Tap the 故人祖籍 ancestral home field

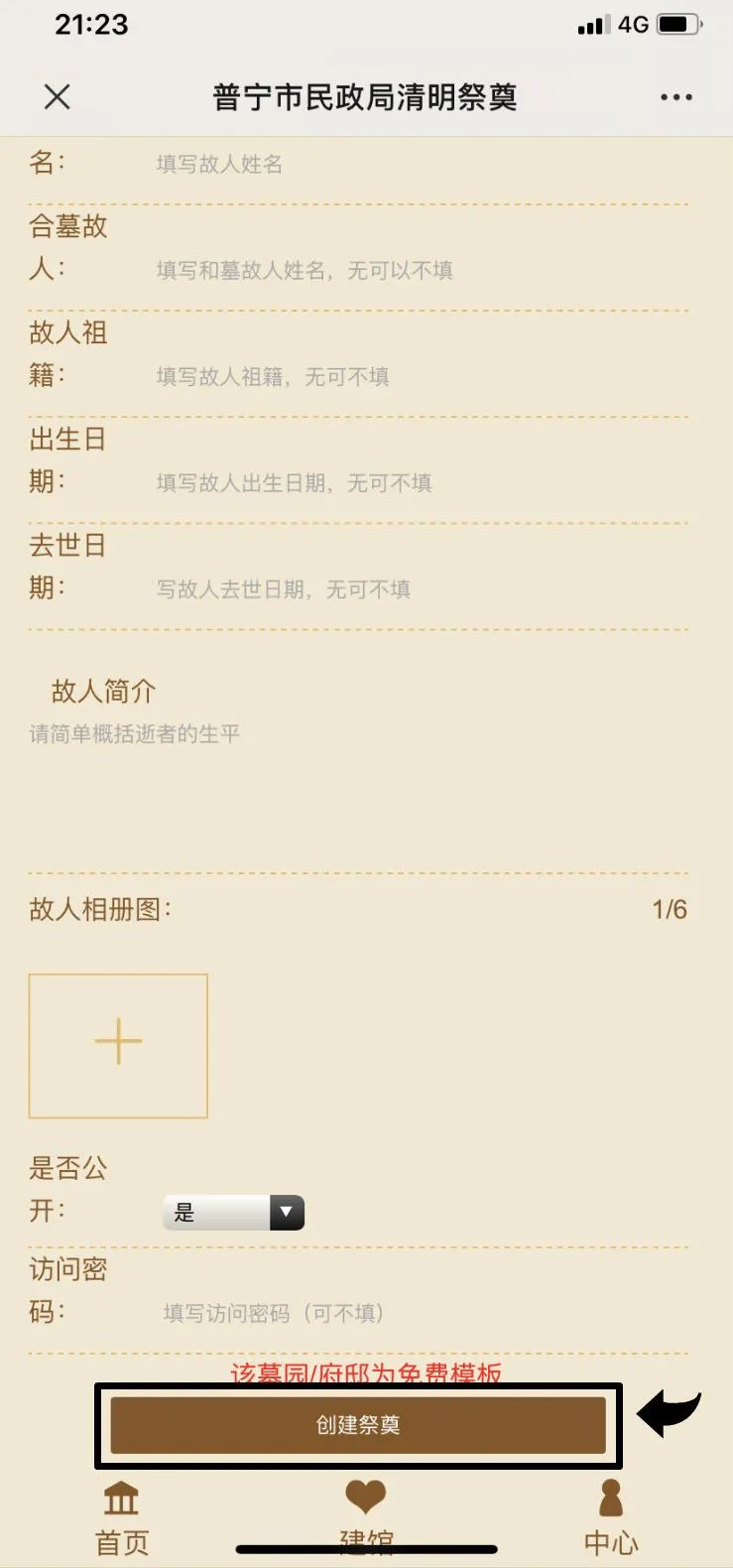tap(397, 377)
